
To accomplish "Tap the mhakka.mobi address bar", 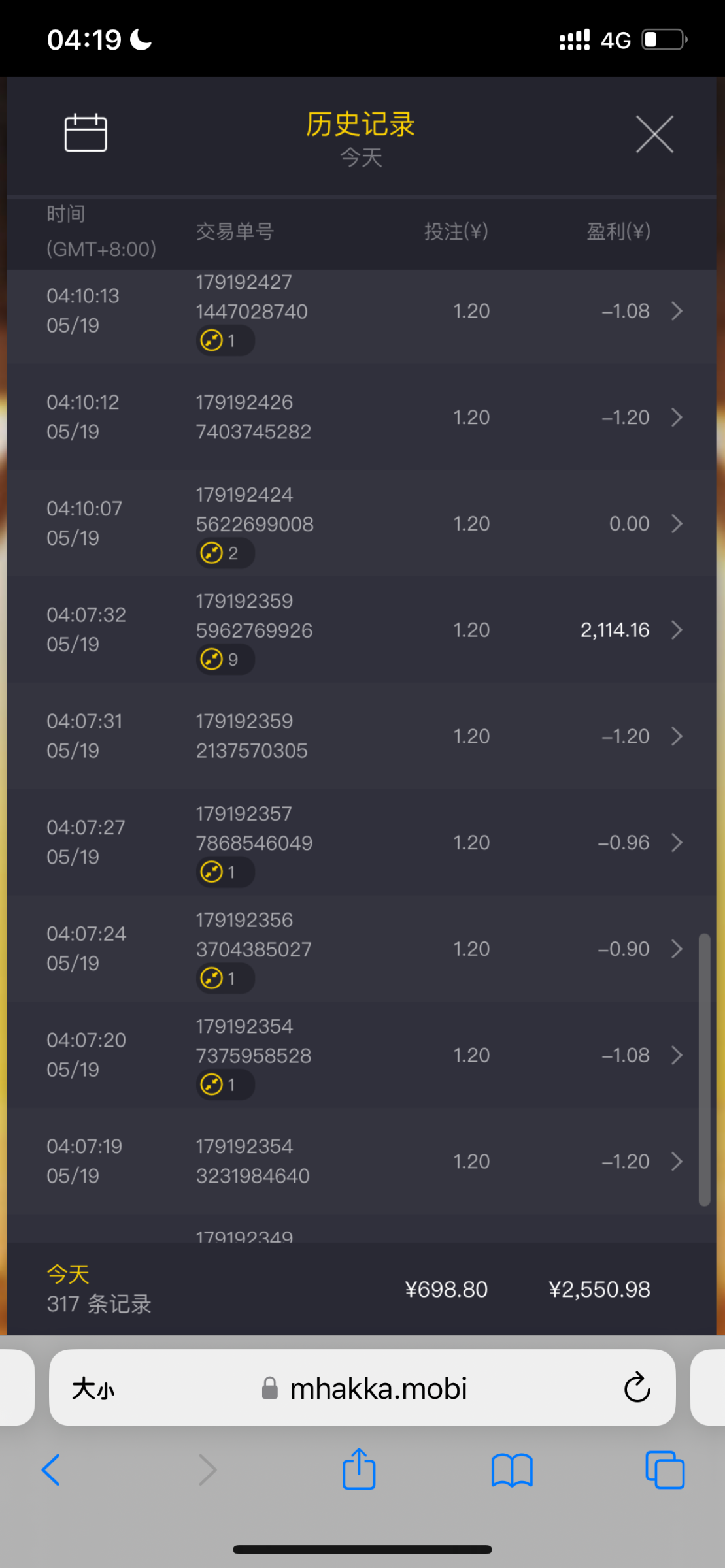I will click(x=378, y=1388).
